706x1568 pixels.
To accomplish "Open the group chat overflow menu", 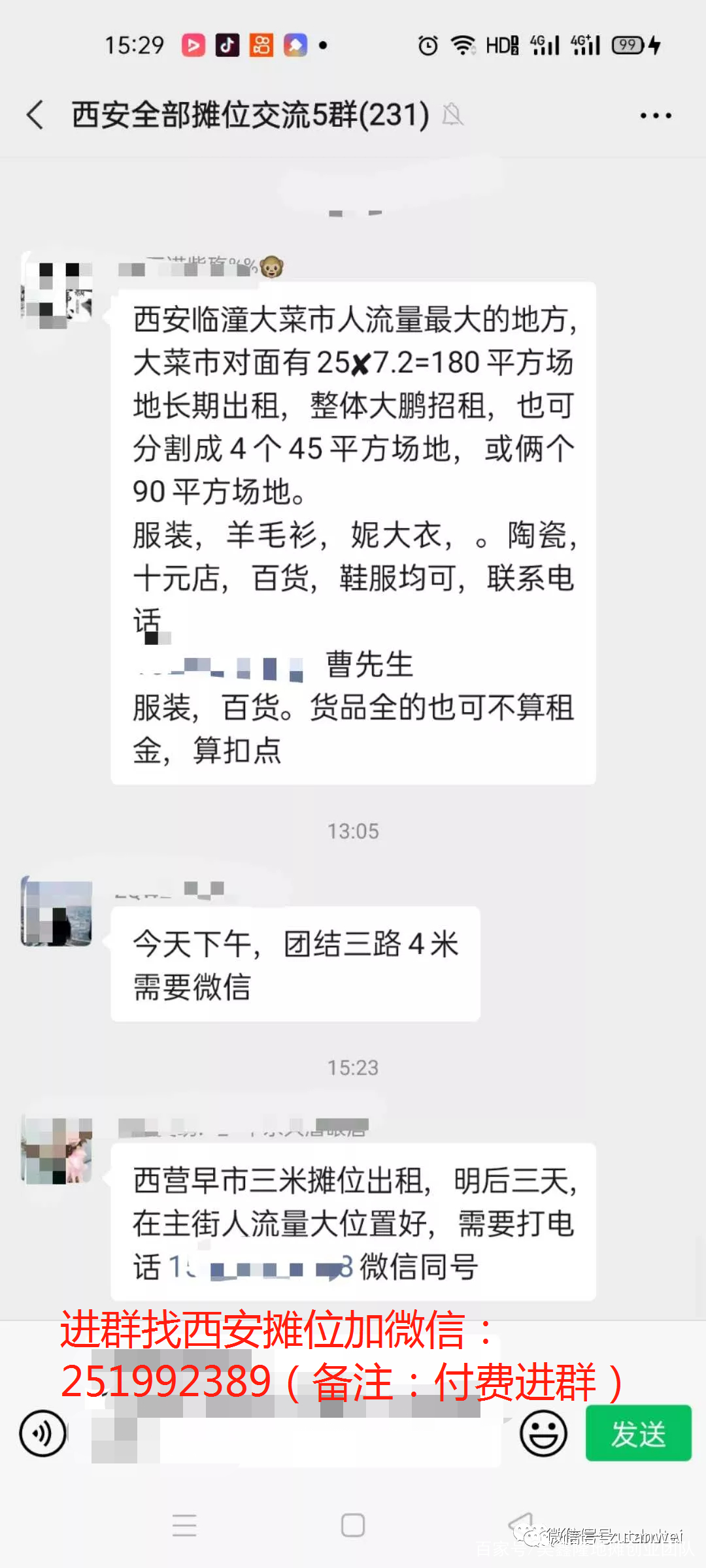I will coord(655,116).
